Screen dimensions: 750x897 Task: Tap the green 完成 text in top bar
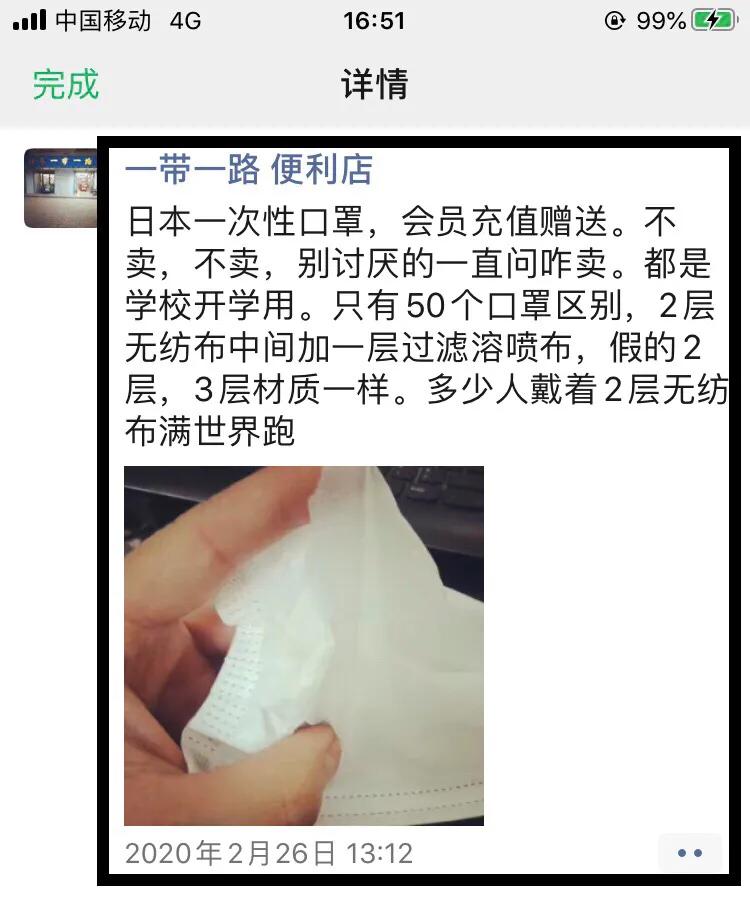point(67,85)
